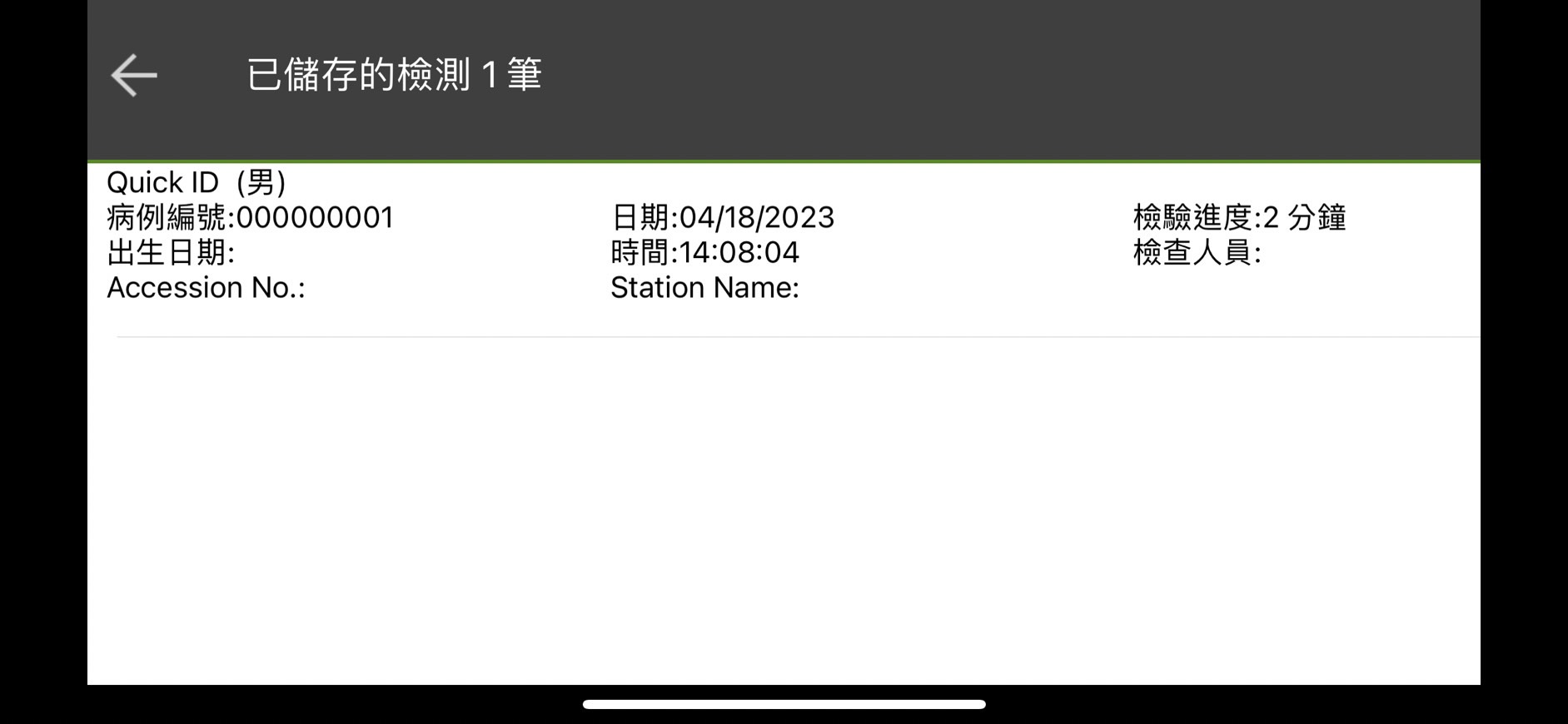
Task: Go back using the arrow icon
Action: pos(134,76)
